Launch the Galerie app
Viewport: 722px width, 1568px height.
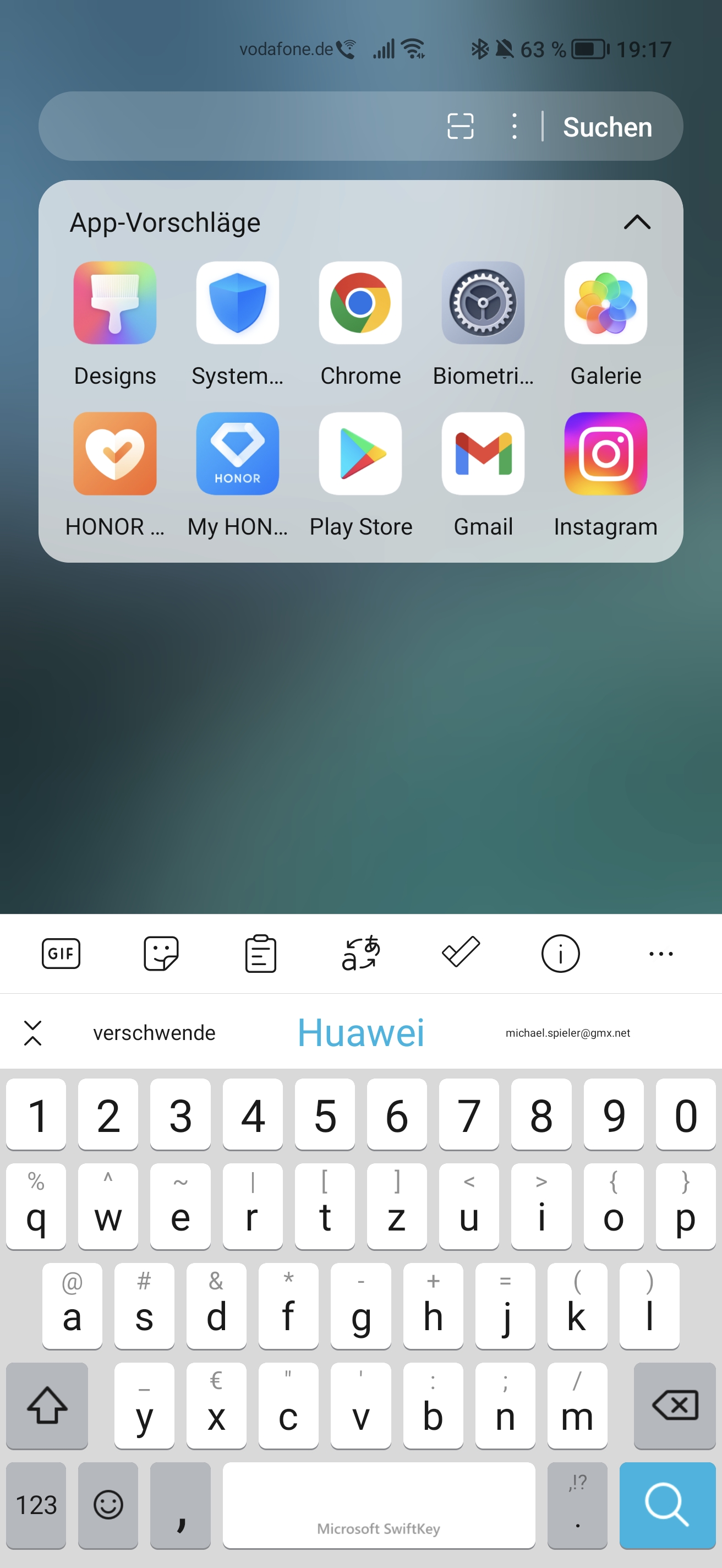606,302
